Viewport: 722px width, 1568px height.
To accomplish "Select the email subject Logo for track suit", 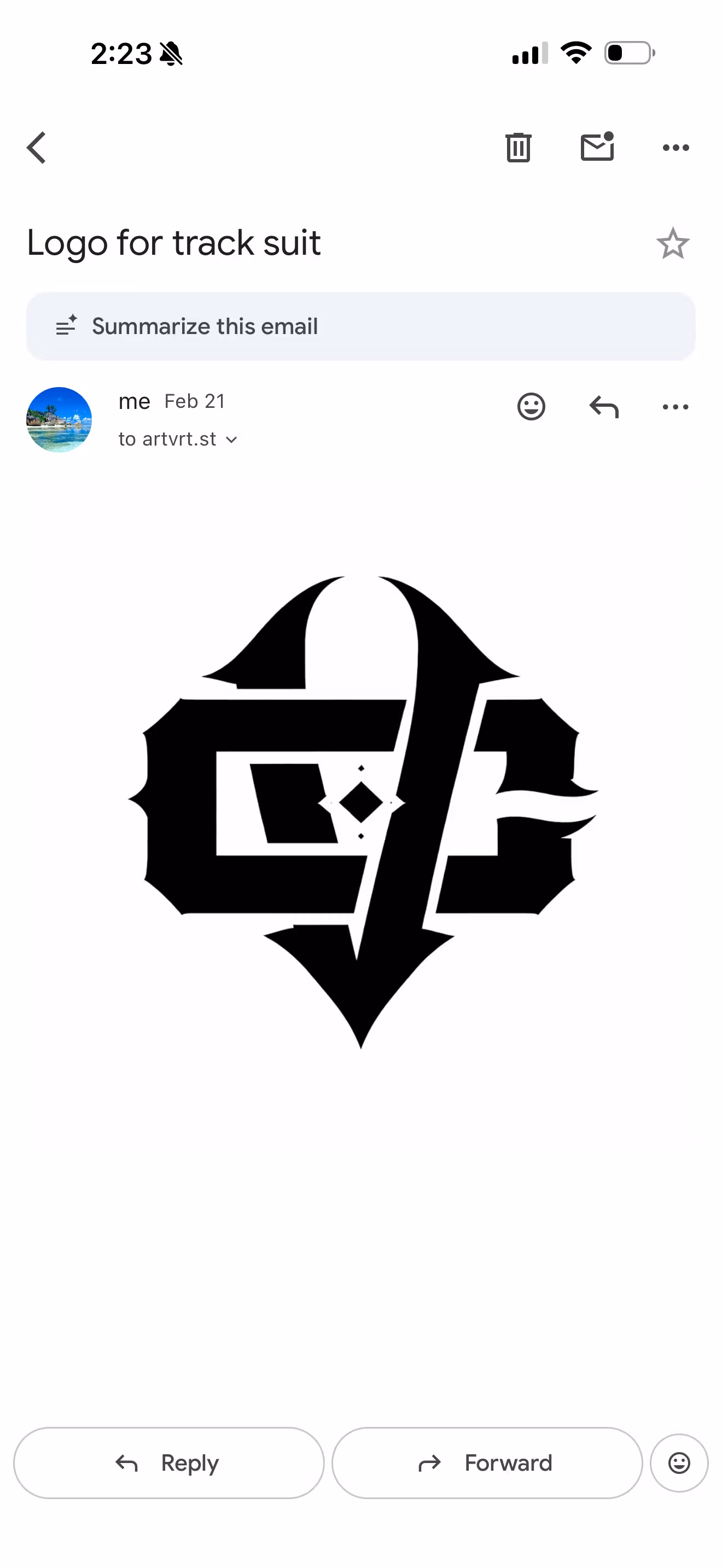I will [174, 242].
